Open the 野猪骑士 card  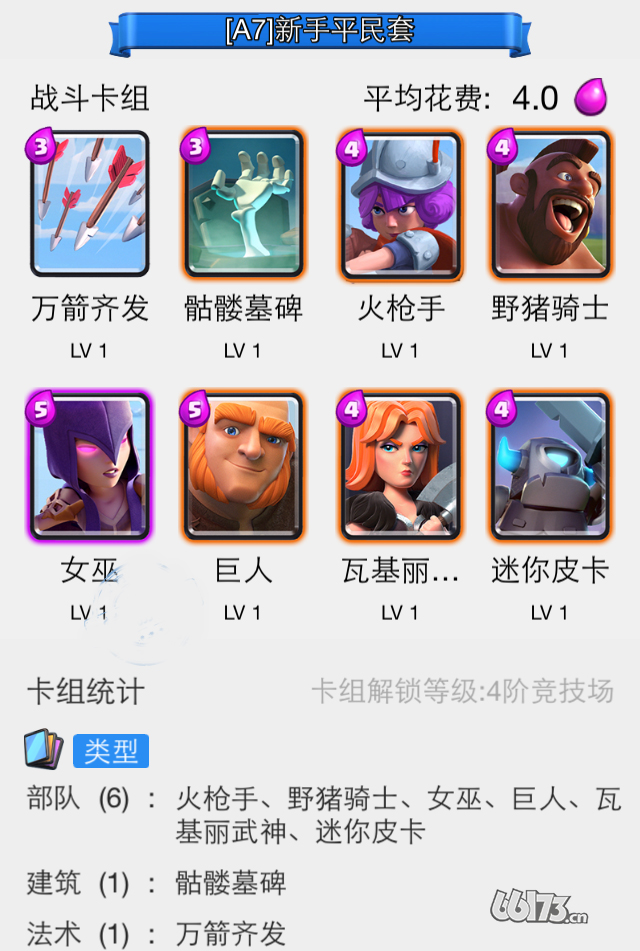(549, 205)
